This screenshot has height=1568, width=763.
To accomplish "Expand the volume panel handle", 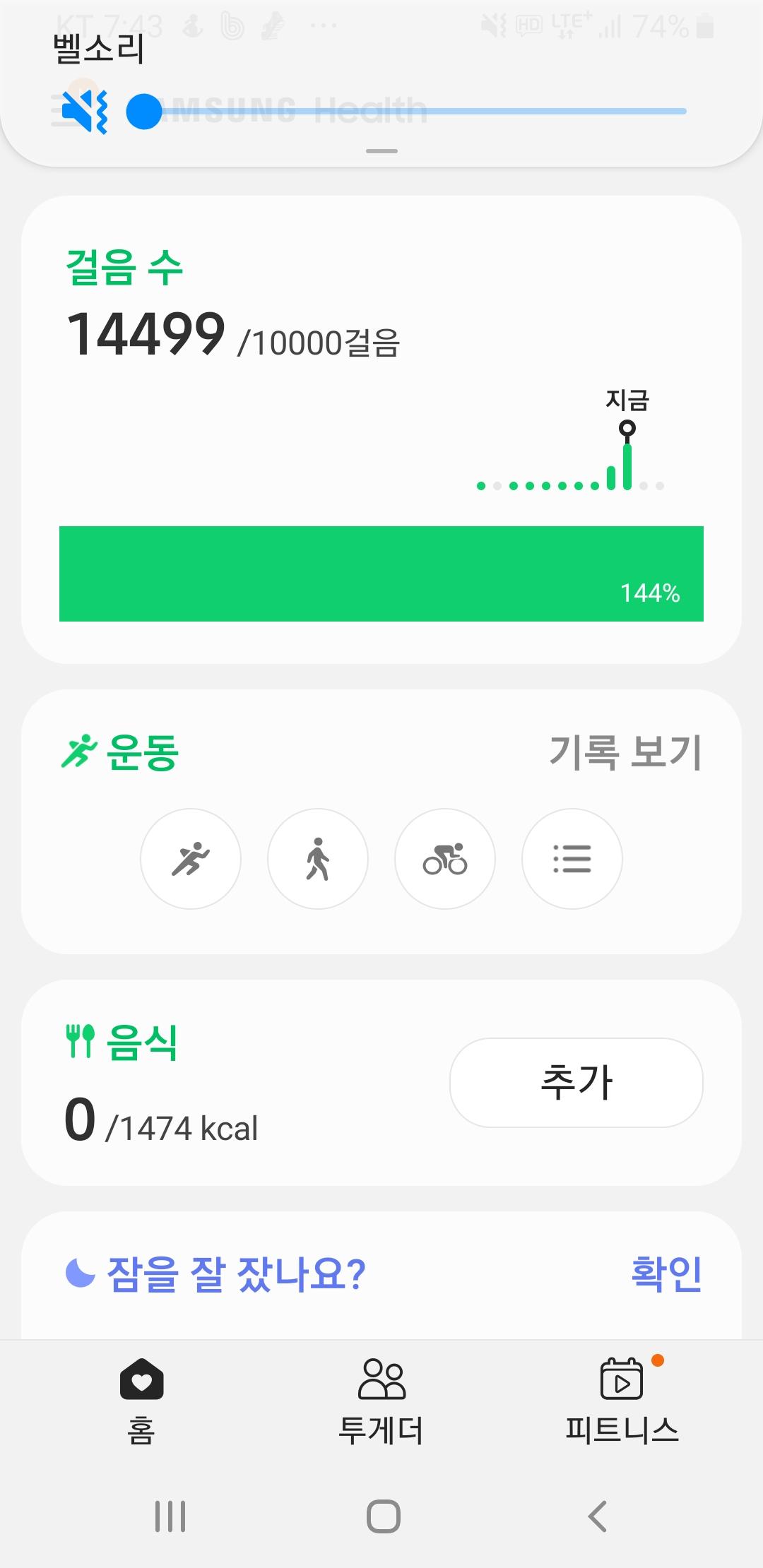I will tap(381, 151).
